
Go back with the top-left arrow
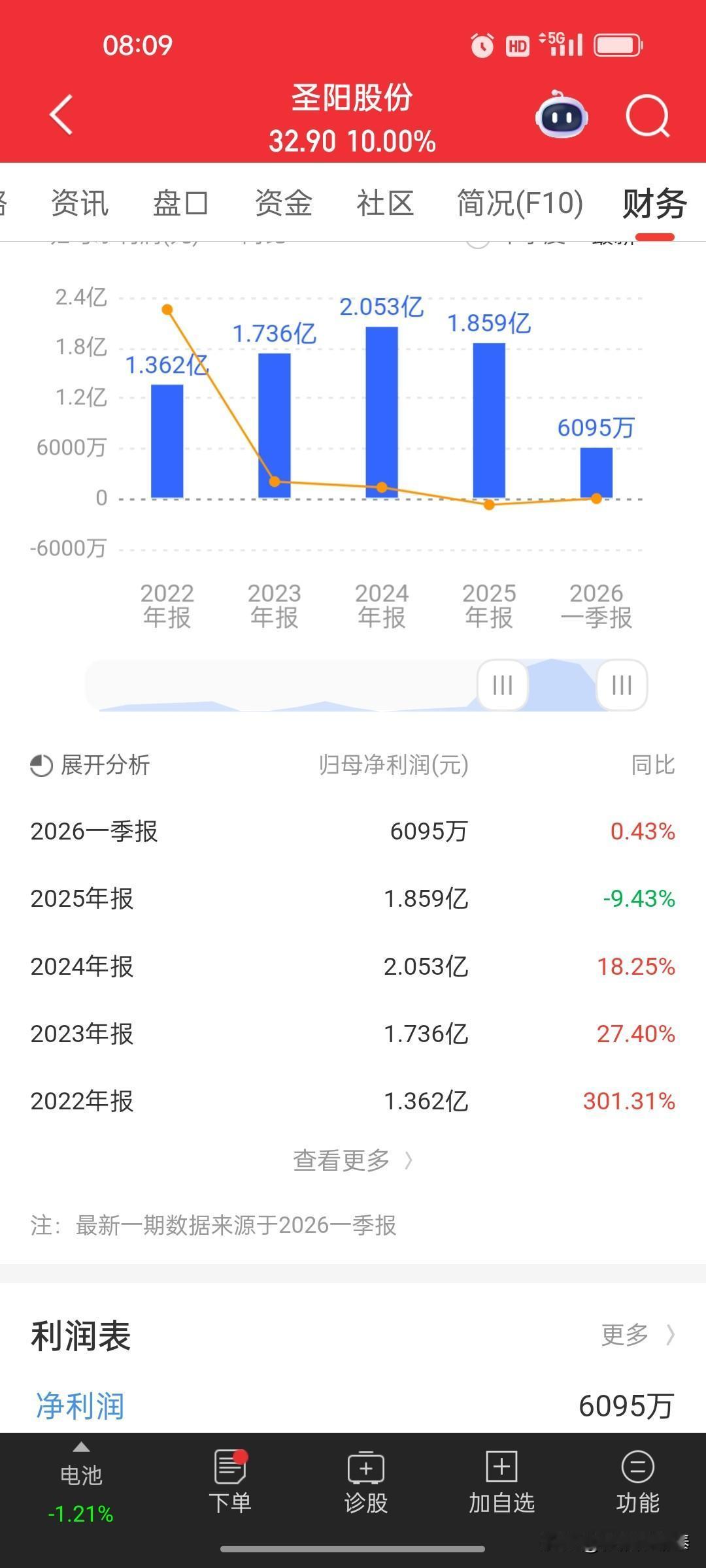[61, 116]
